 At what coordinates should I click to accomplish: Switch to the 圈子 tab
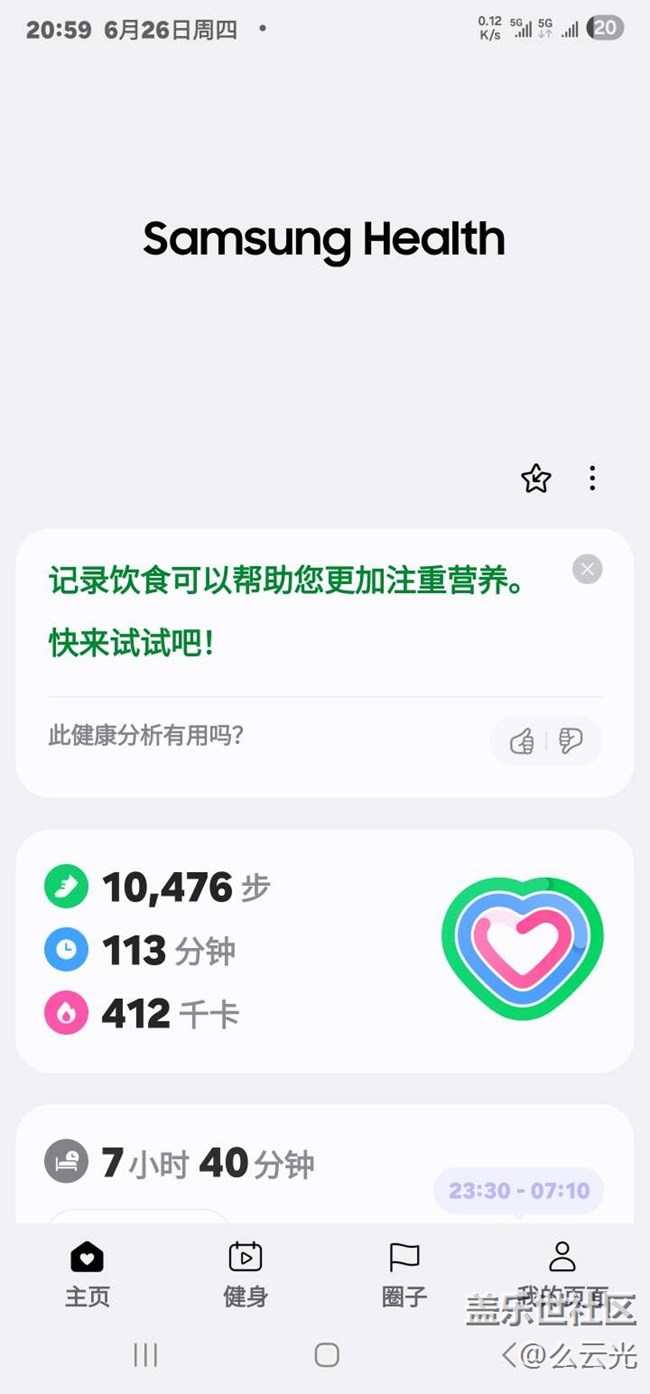click(404, 1274)
